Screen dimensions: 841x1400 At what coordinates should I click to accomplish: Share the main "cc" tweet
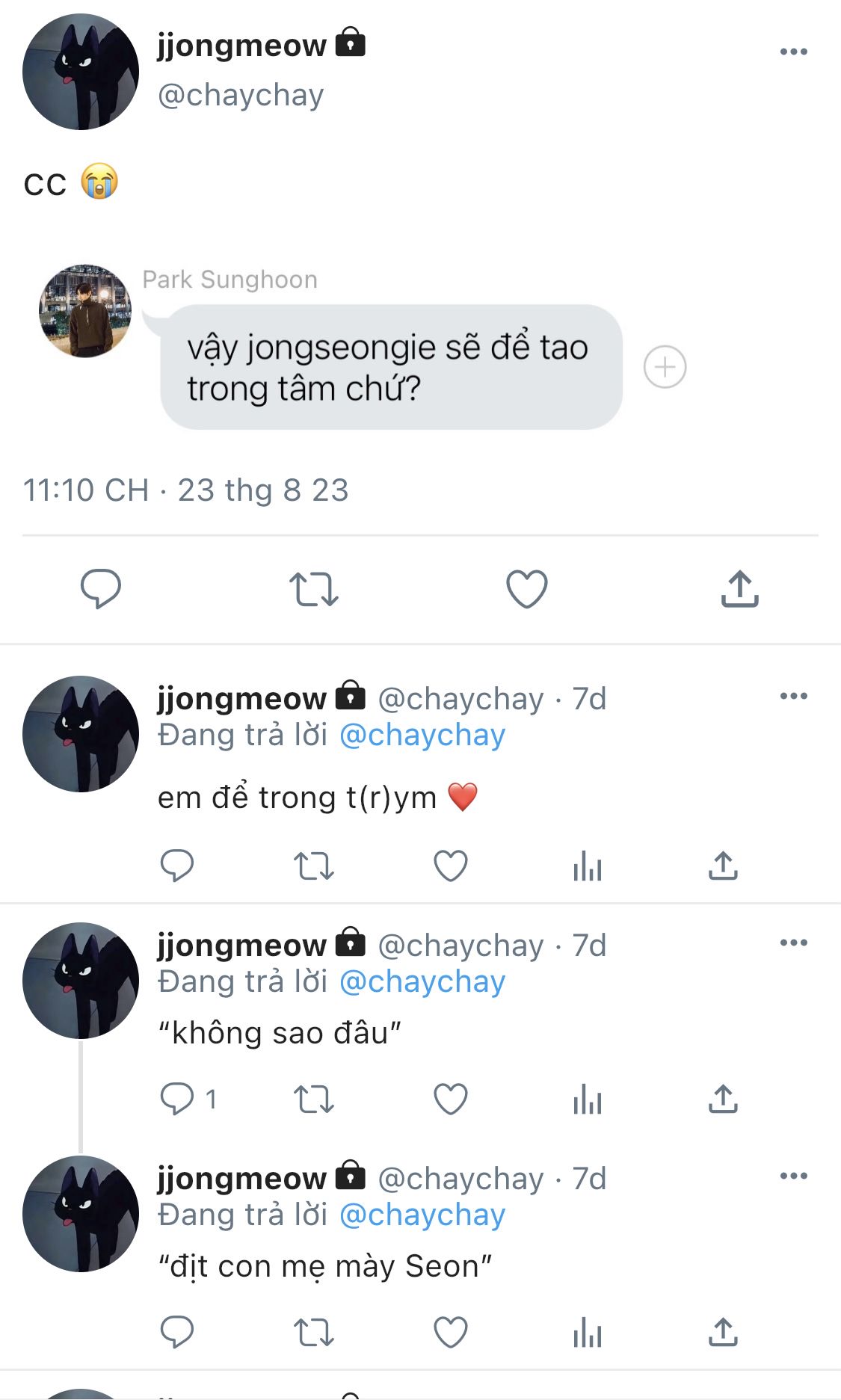(740, 588)
